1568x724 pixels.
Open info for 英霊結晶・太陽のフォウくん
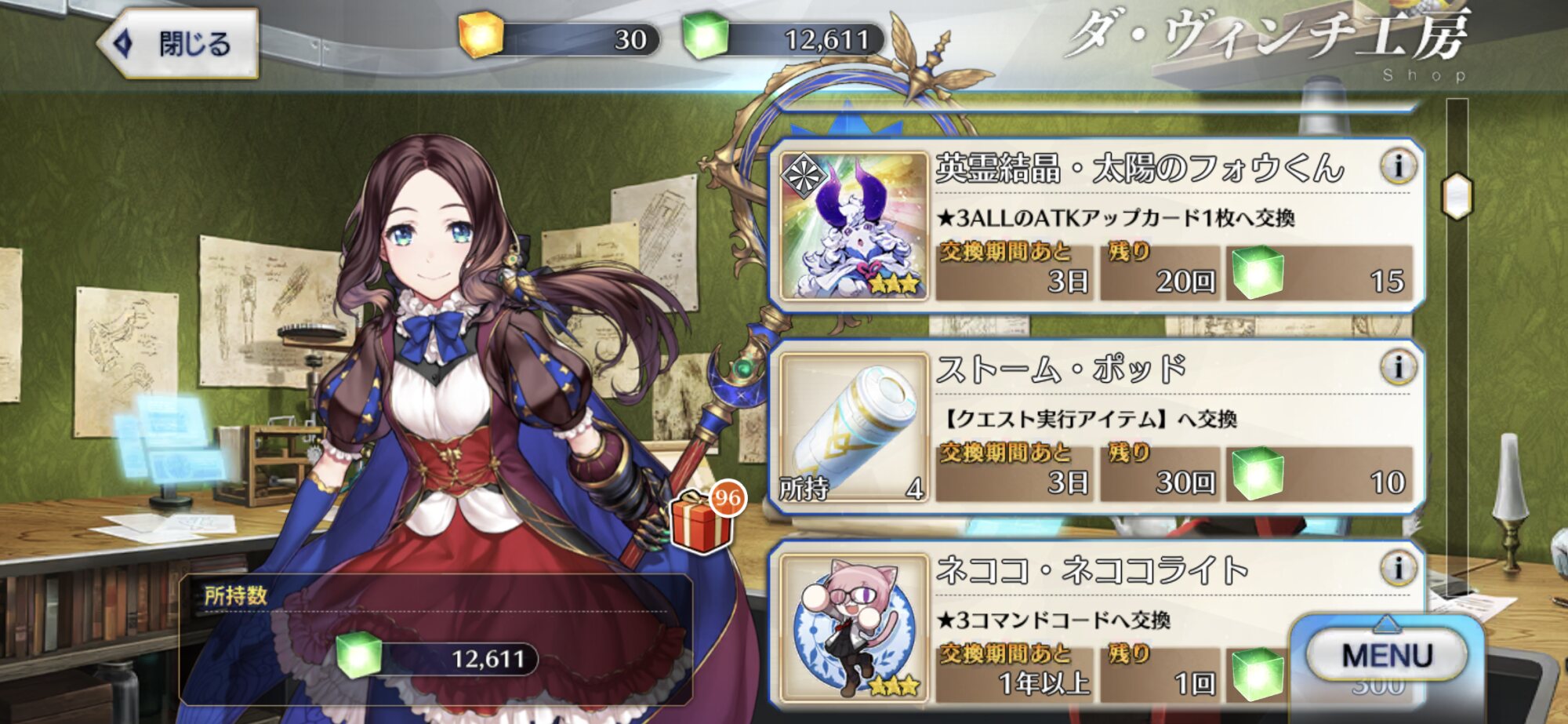pyautogui.click(x=1398, y=166)
